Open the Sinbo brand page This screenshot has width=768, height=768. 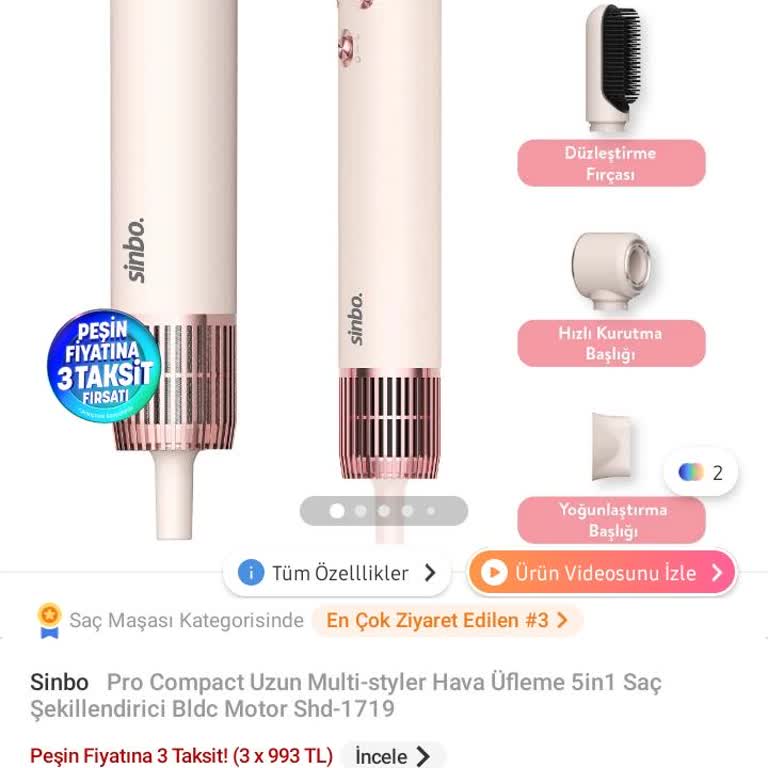[59, 683]
